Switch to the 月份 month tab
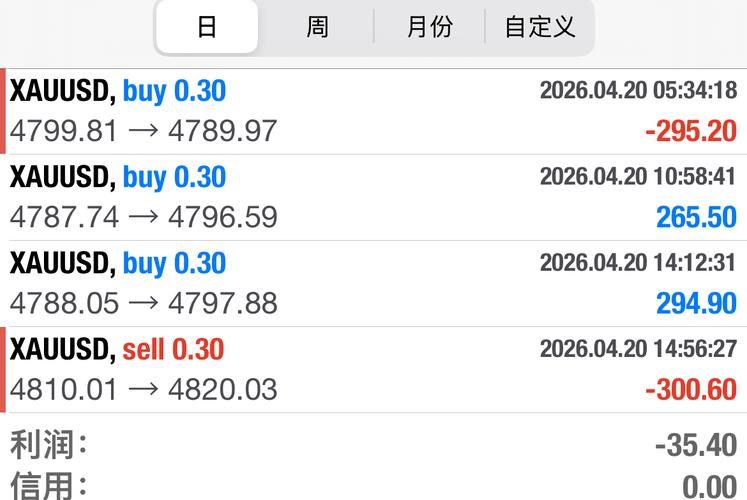747x500 pixels. click(x=429, y=27)
